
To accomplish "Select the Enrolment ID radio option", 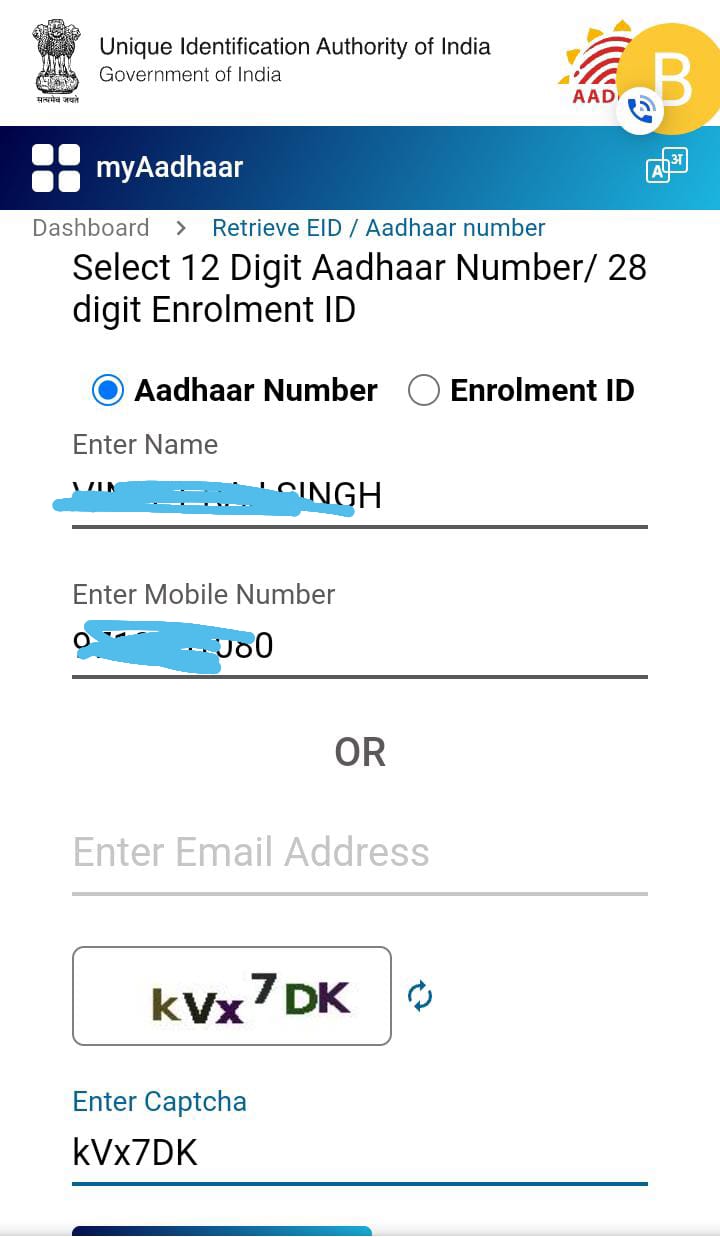I will (x=424, y=390).
